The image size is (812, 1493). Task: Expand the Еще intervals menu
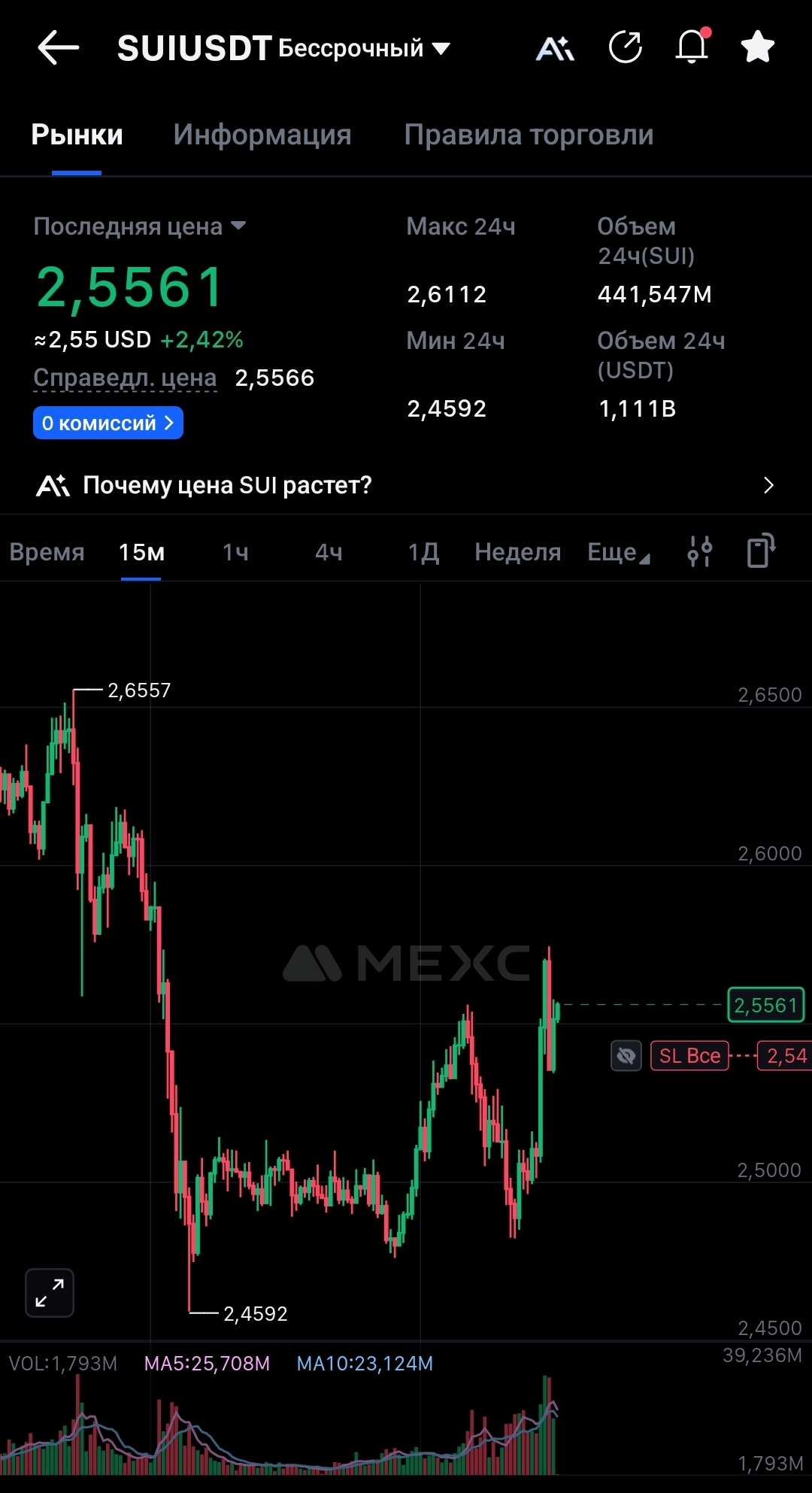618,553
